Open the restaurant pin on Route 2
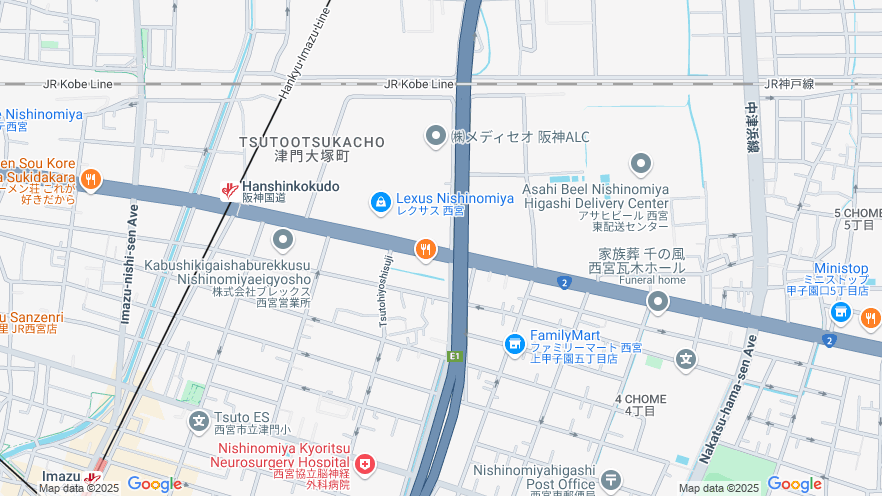 pos(425,248)
